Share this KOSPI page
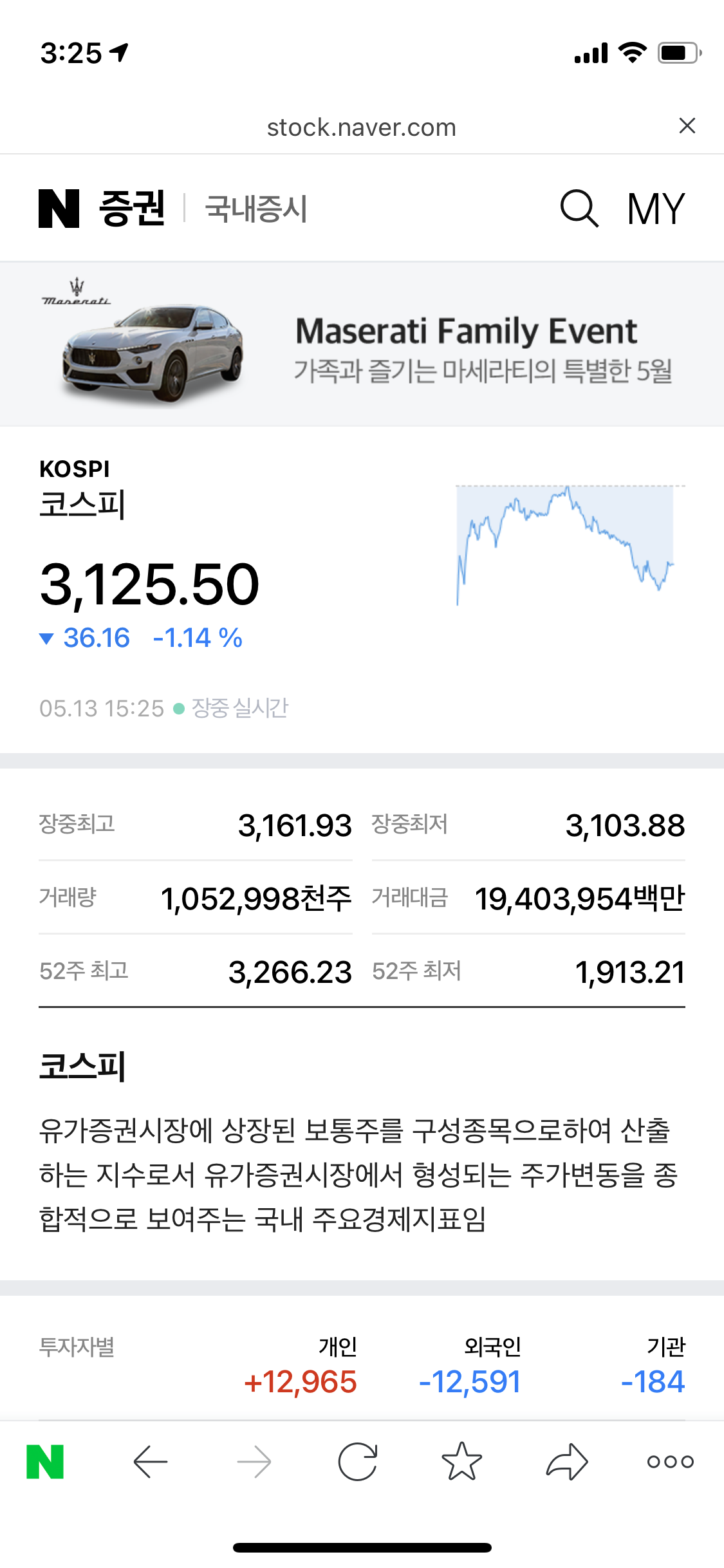The height and width of the screenshot is (1568, 724). tap(566, 1462)
